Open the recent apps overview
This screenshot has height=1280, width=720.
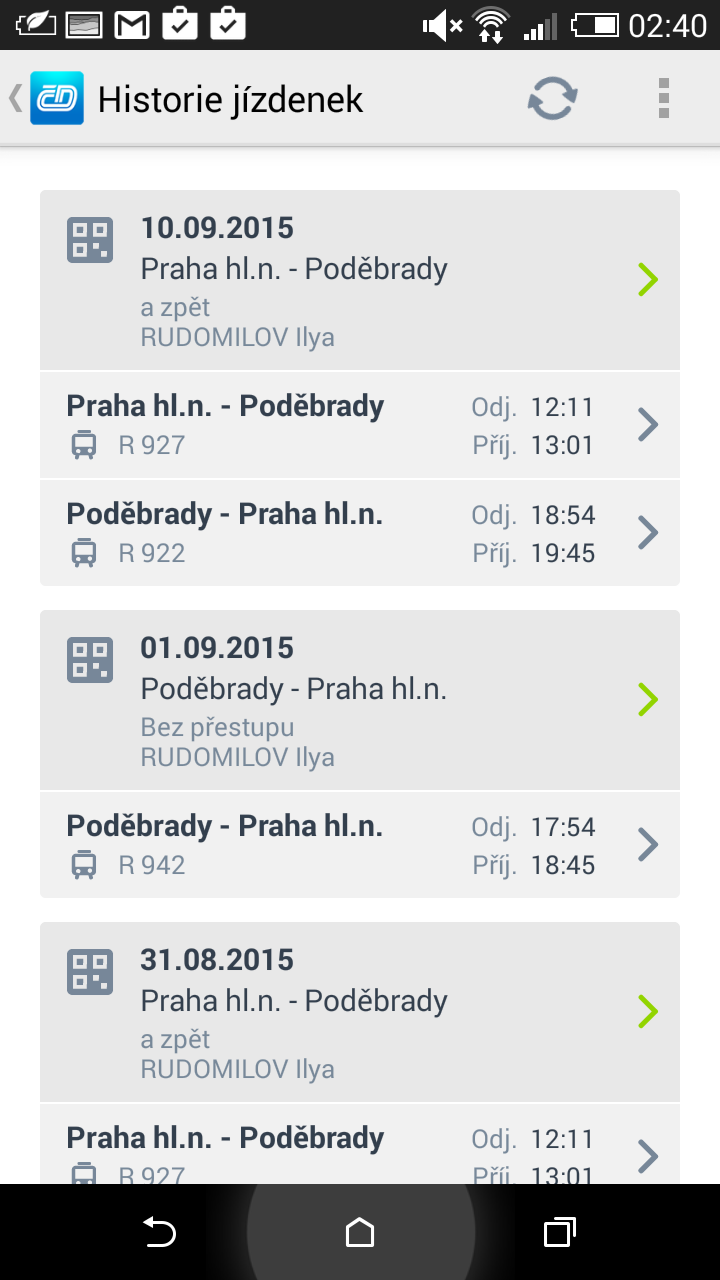560,1233
